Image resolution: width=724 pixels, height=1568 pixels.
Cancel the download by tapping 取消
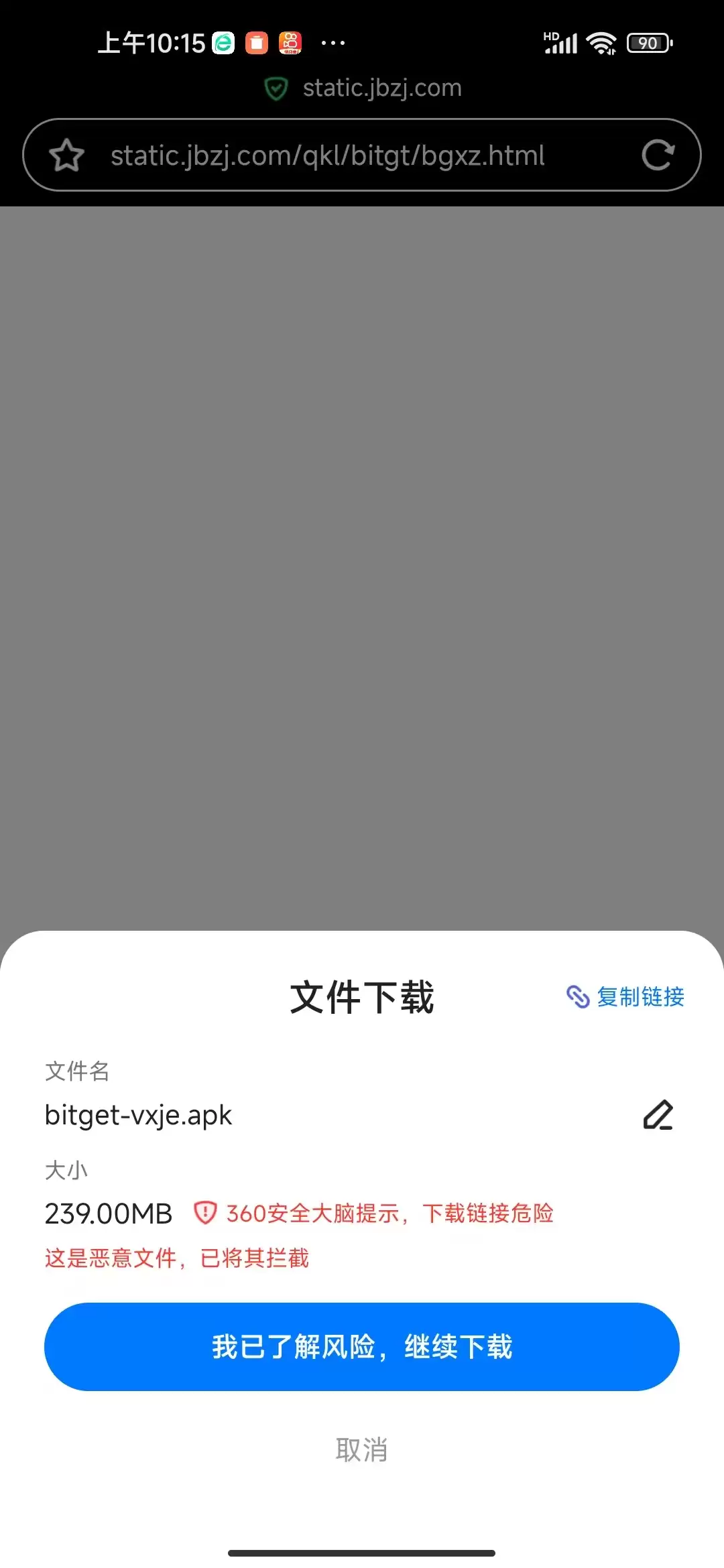(x=362, y=1450)
